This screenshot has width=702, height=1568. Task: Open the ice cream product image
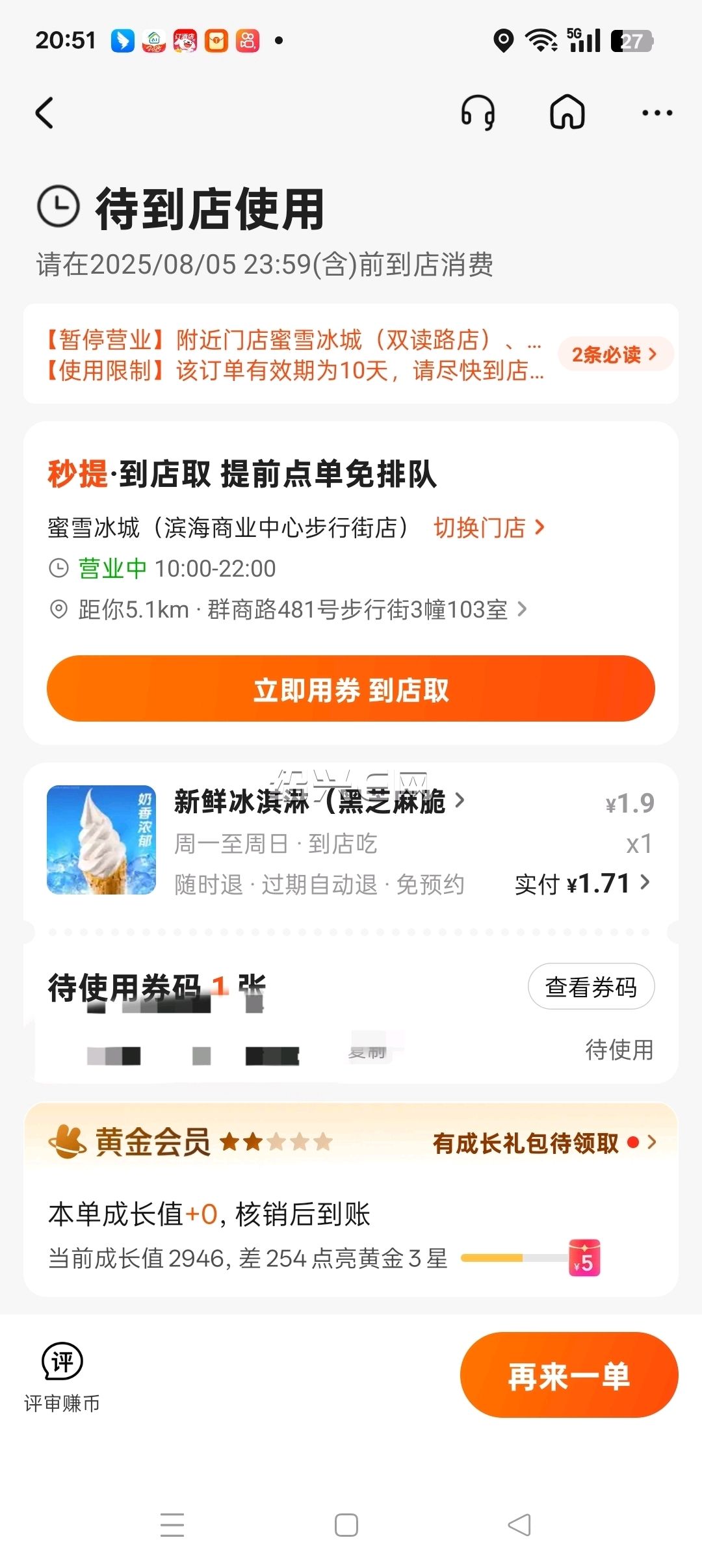101,840
